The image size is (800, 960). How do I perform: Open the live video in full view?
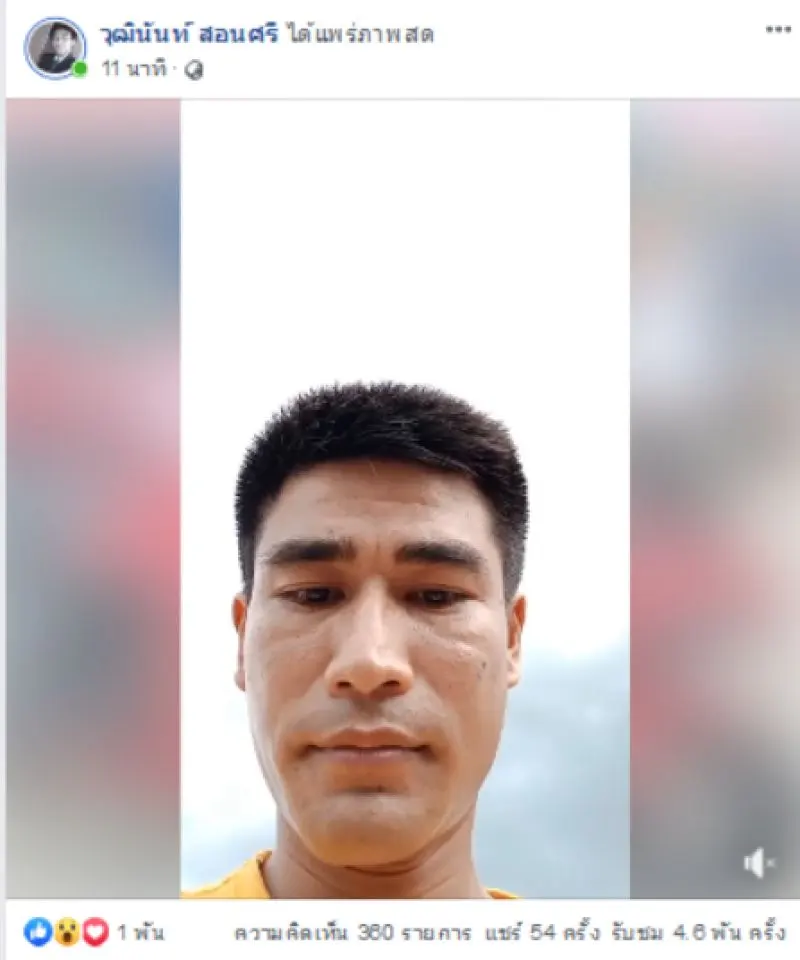click(404, 500)
